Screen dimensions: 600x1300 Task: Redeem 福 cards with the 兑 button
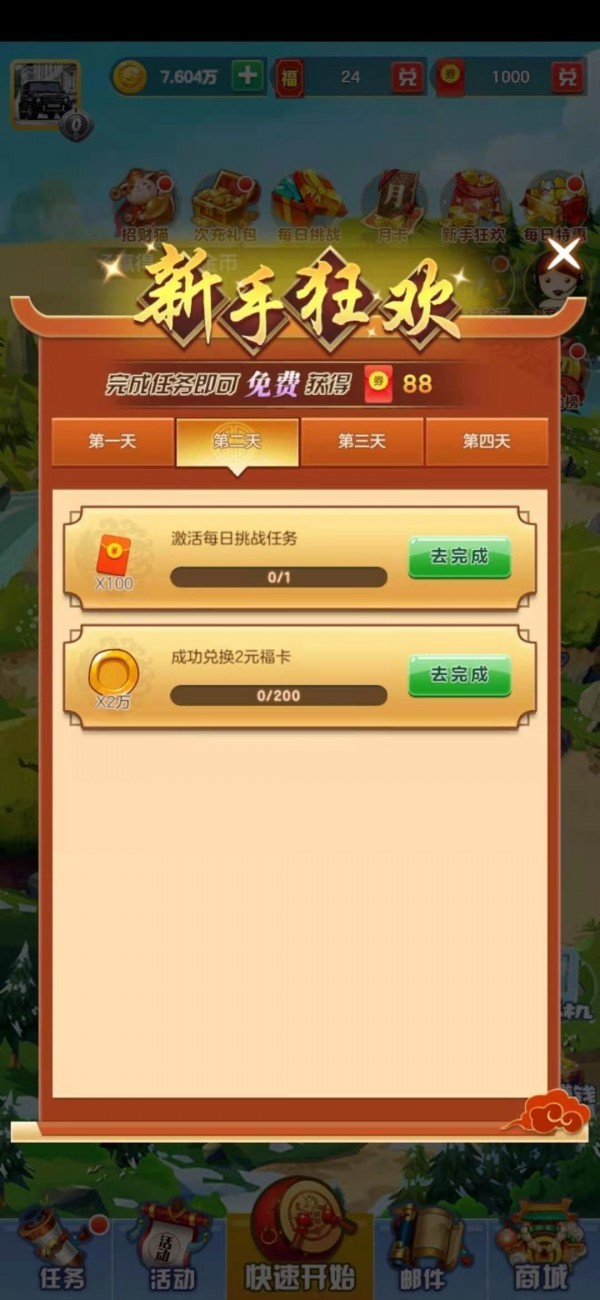pos(407,77)
